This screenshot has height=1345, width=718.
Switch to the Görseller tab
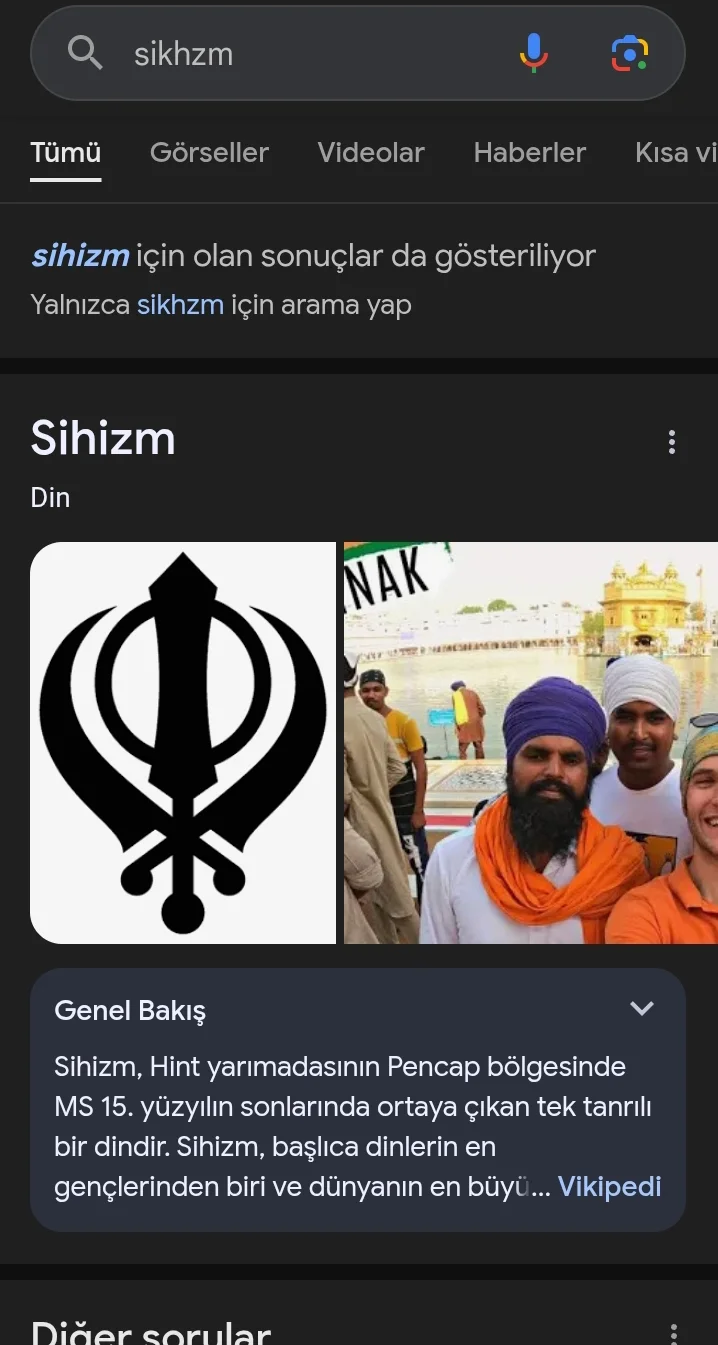[x=209, y=153]
